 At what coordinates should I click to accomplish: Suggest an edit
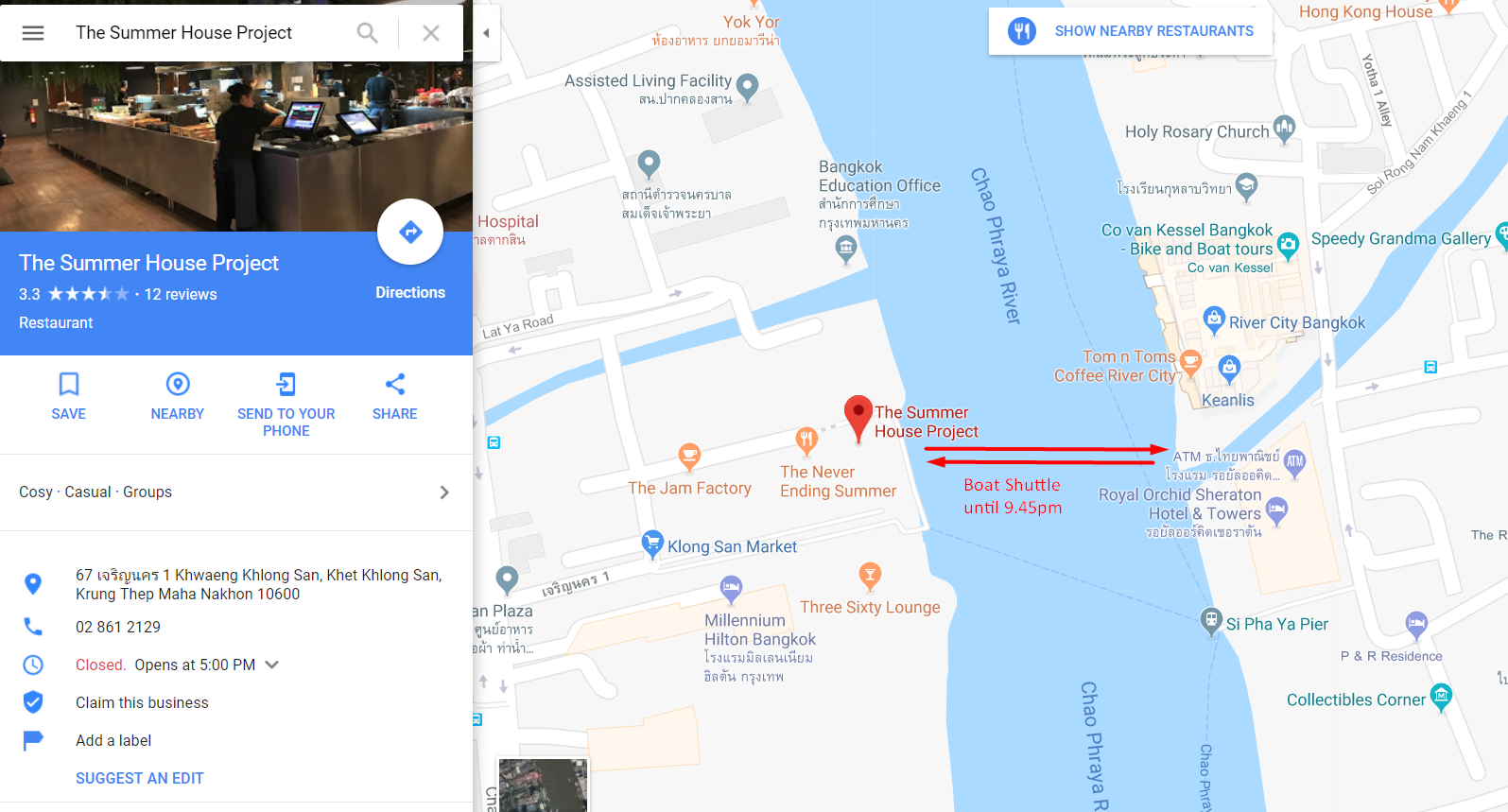pos(140,778)
